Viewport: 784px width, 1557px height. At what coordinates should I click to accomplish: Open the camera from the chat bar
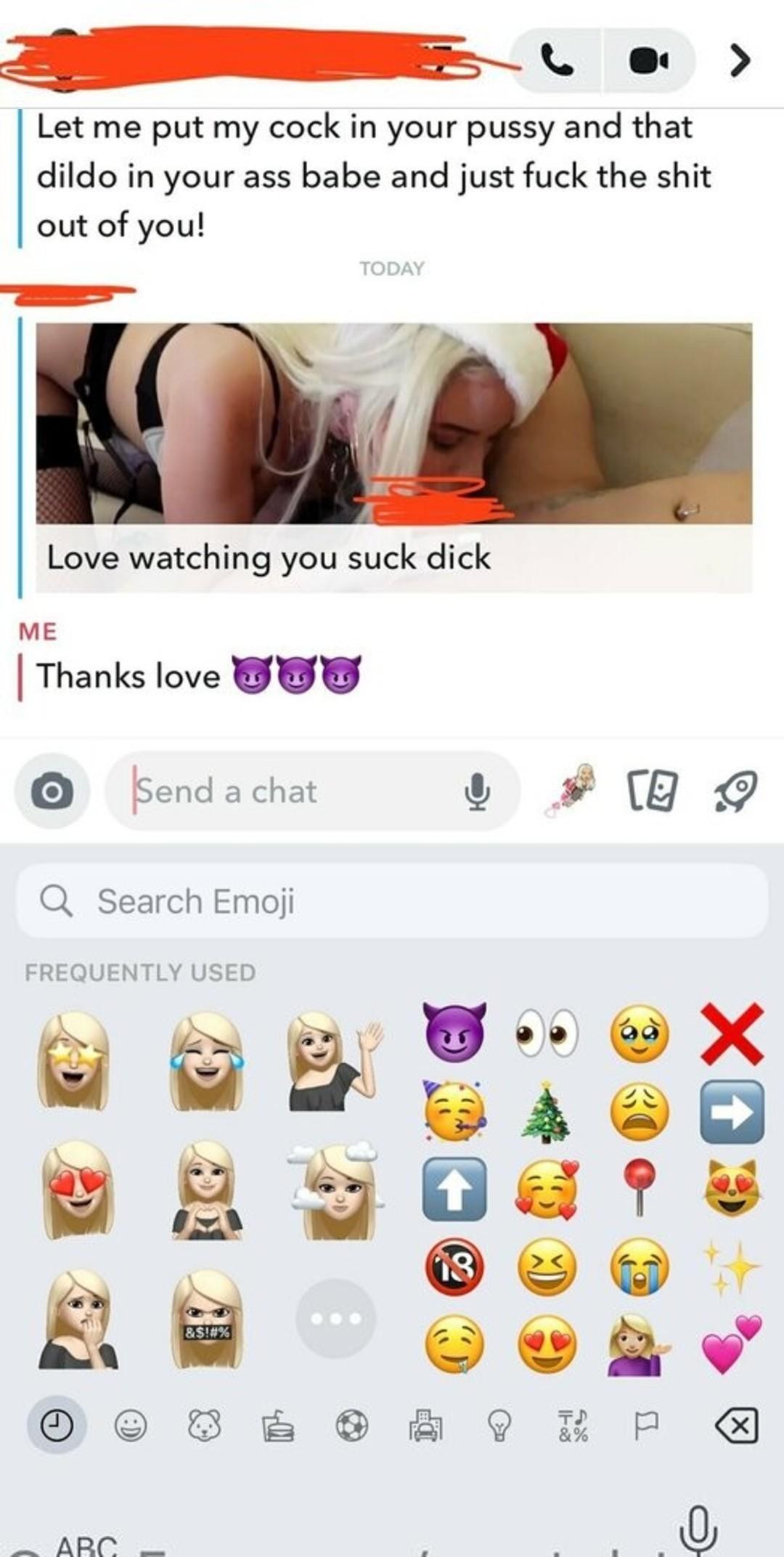(52, 791)
